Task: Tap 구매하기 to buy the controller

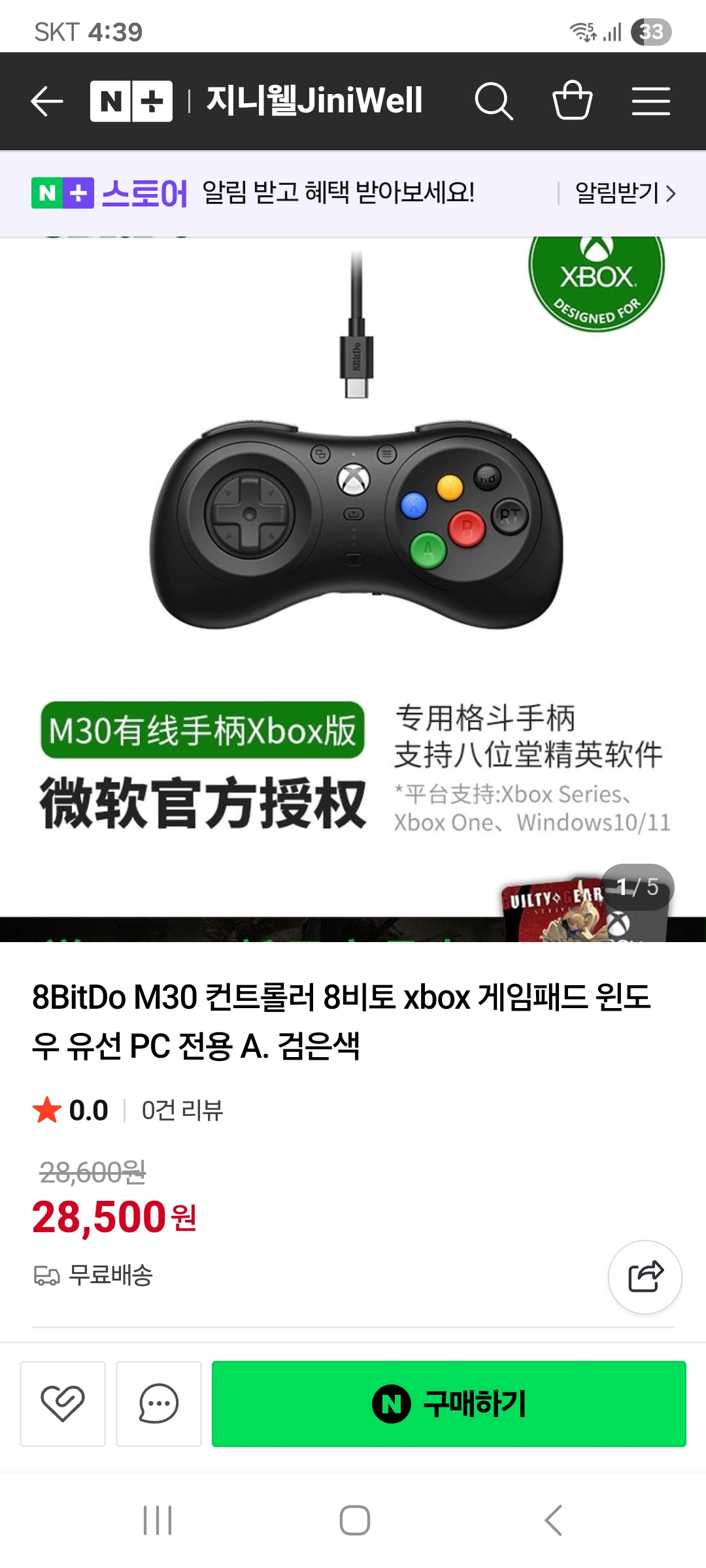Action: (x=448, y=1403)
